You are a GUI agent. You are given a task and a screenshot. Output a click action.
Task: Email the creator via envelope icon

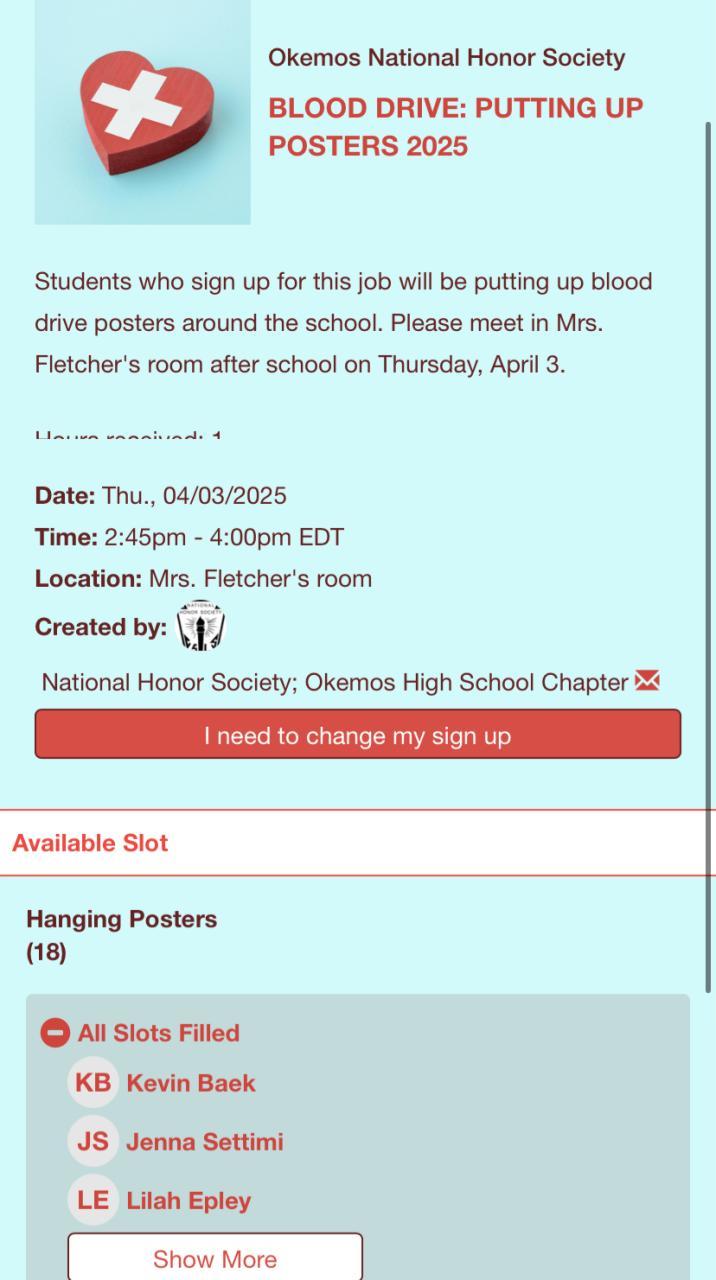[647, 681]
